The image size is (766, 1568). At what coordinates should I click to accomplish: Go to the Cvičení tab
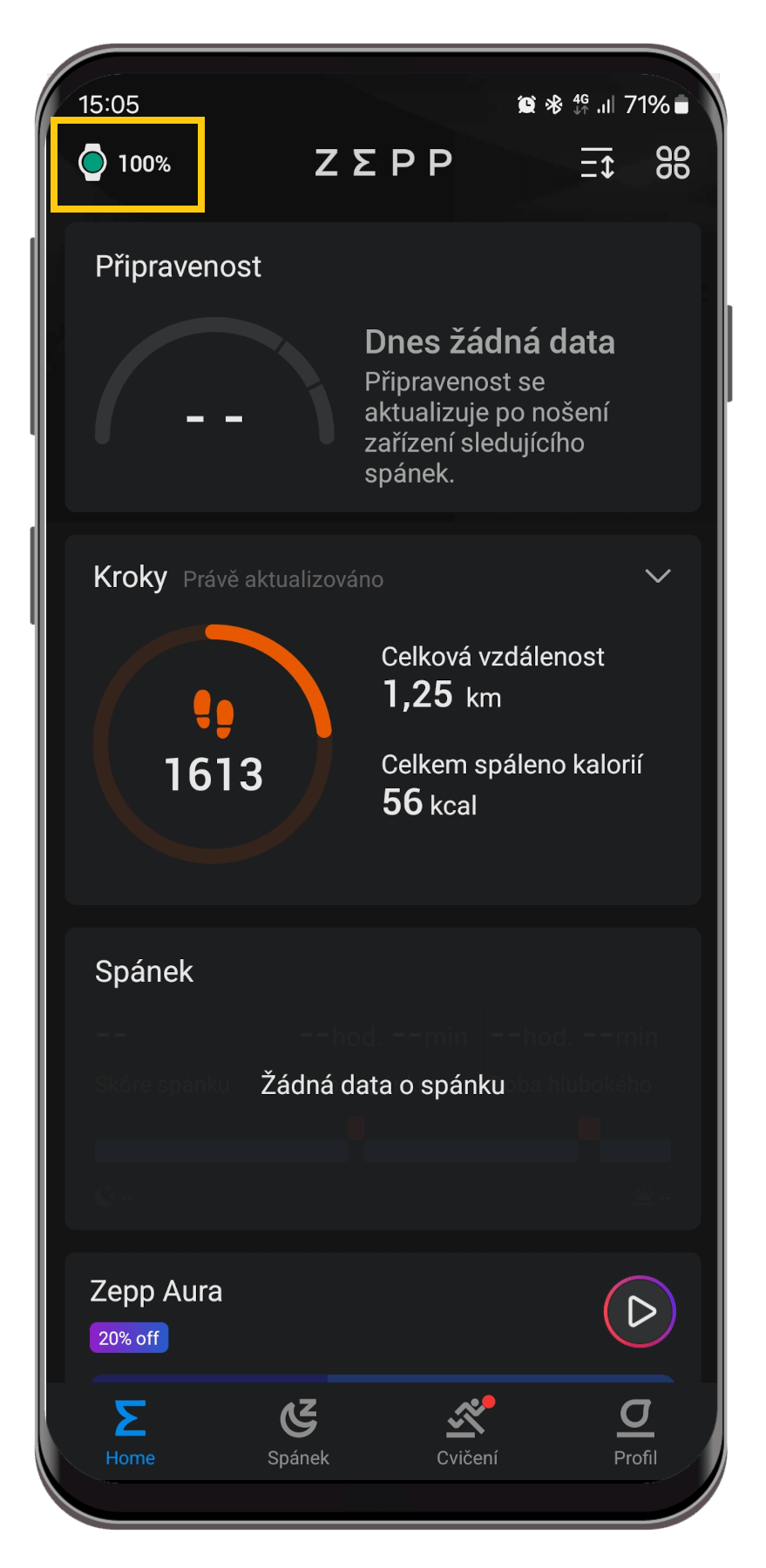[467, 1433]
